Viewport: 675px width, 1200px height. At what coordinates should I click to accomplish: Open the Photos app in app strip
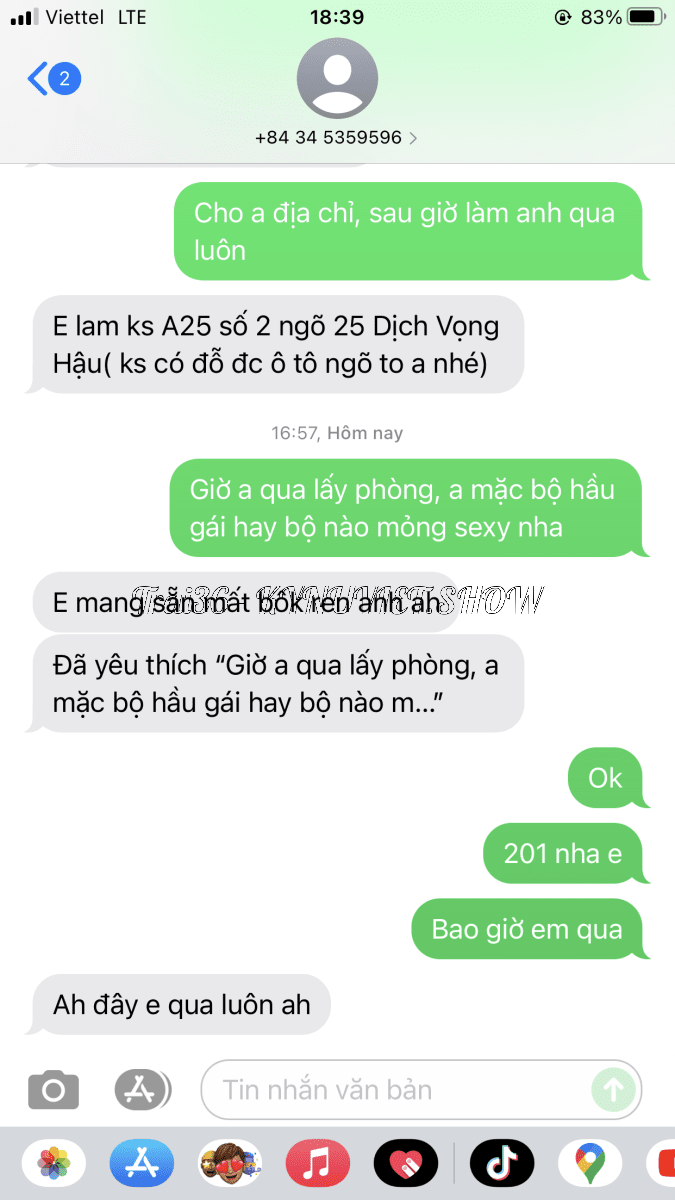point(54,1163)
